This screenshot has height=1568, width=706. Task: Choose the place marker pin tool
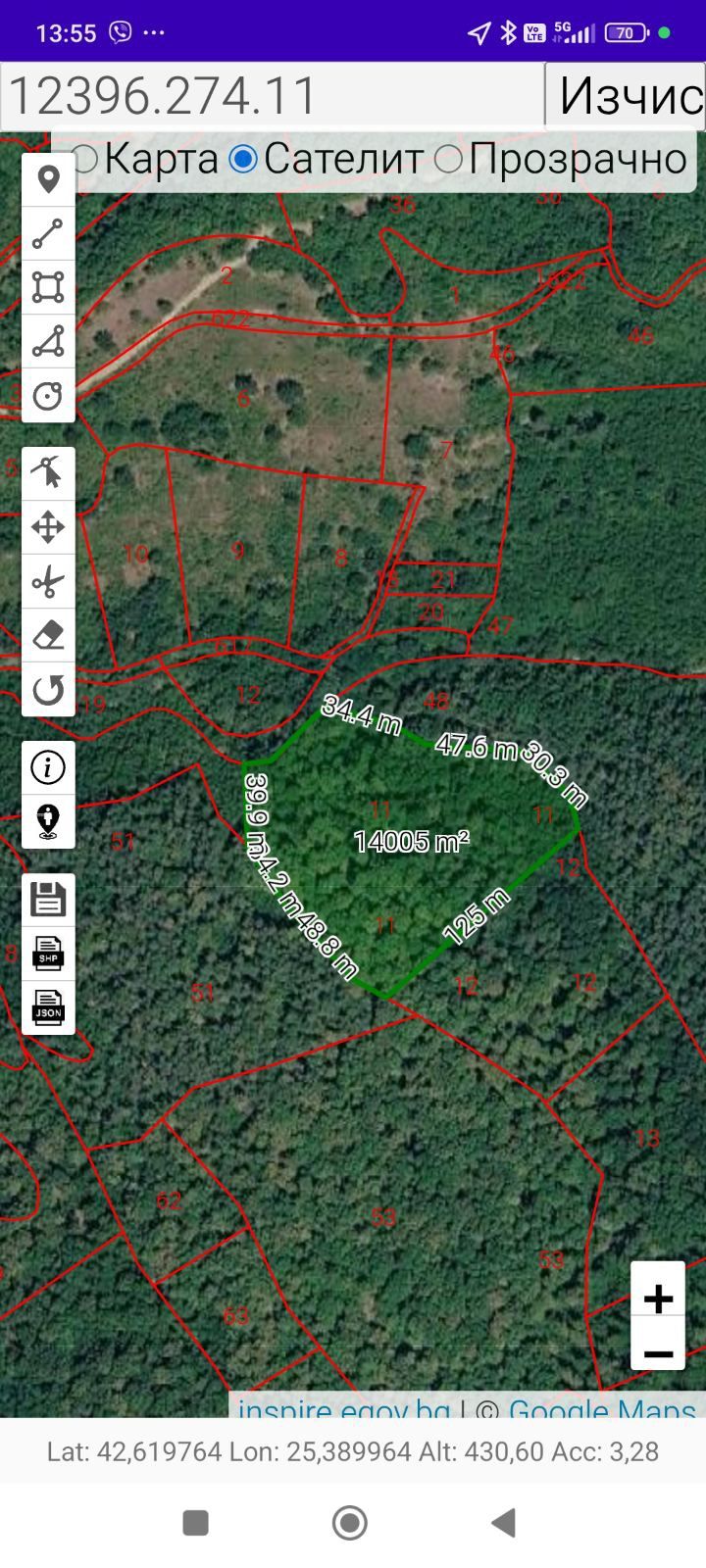(48, 180)
